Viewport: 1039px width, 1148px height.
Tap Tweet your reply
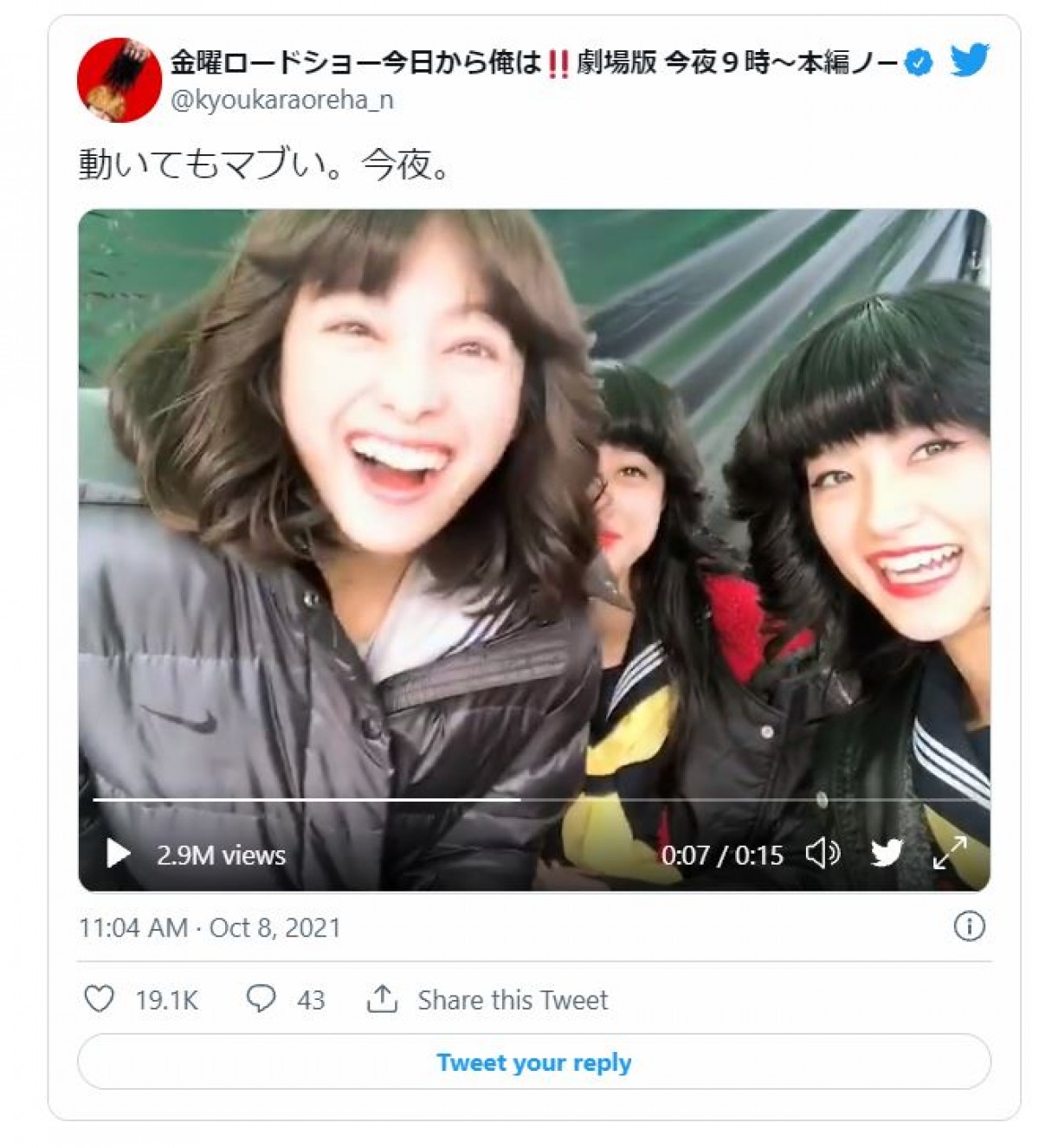coord(533,1061)
